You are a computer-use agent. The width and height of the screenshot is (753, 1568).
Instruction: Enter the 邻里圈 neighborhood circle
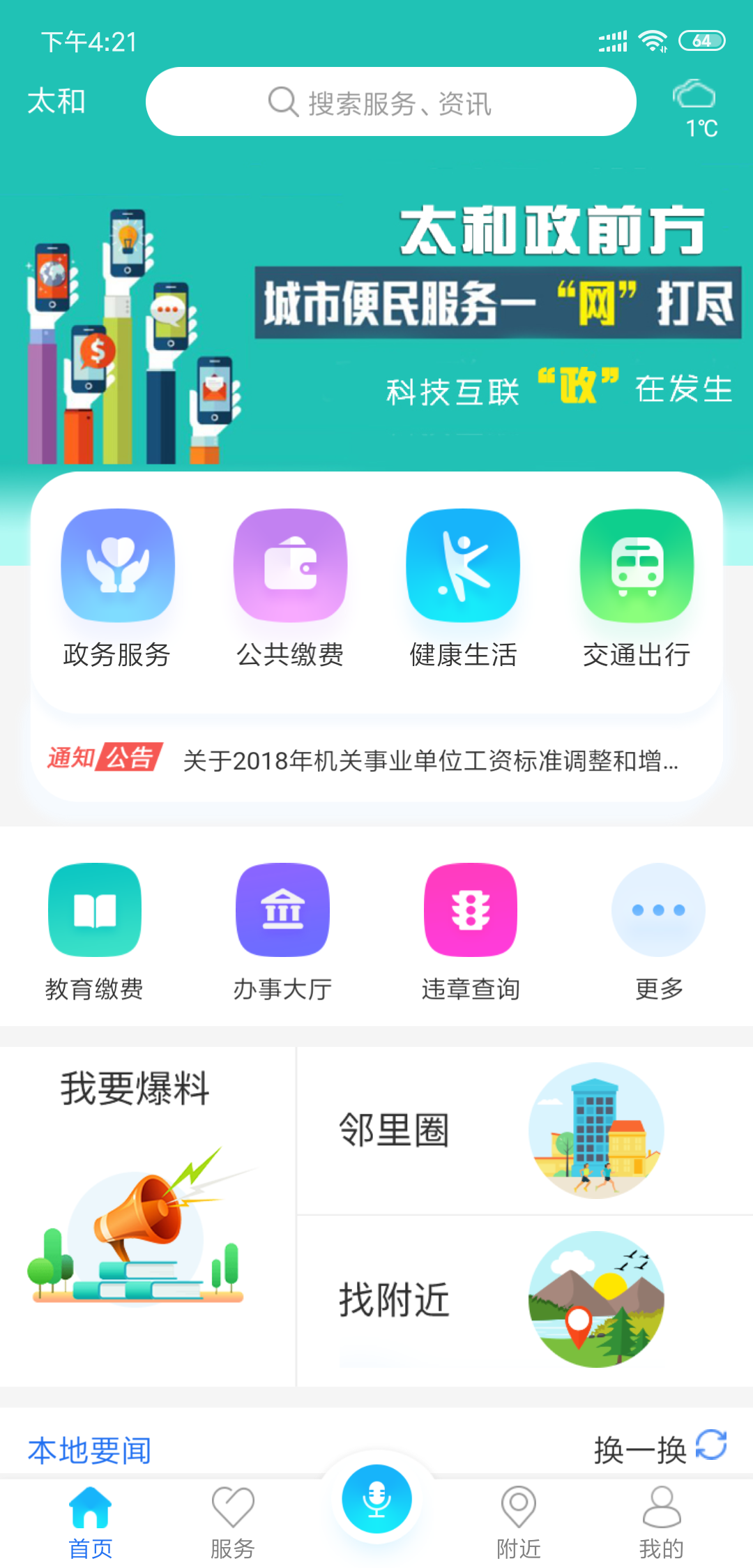point(523,1130)
